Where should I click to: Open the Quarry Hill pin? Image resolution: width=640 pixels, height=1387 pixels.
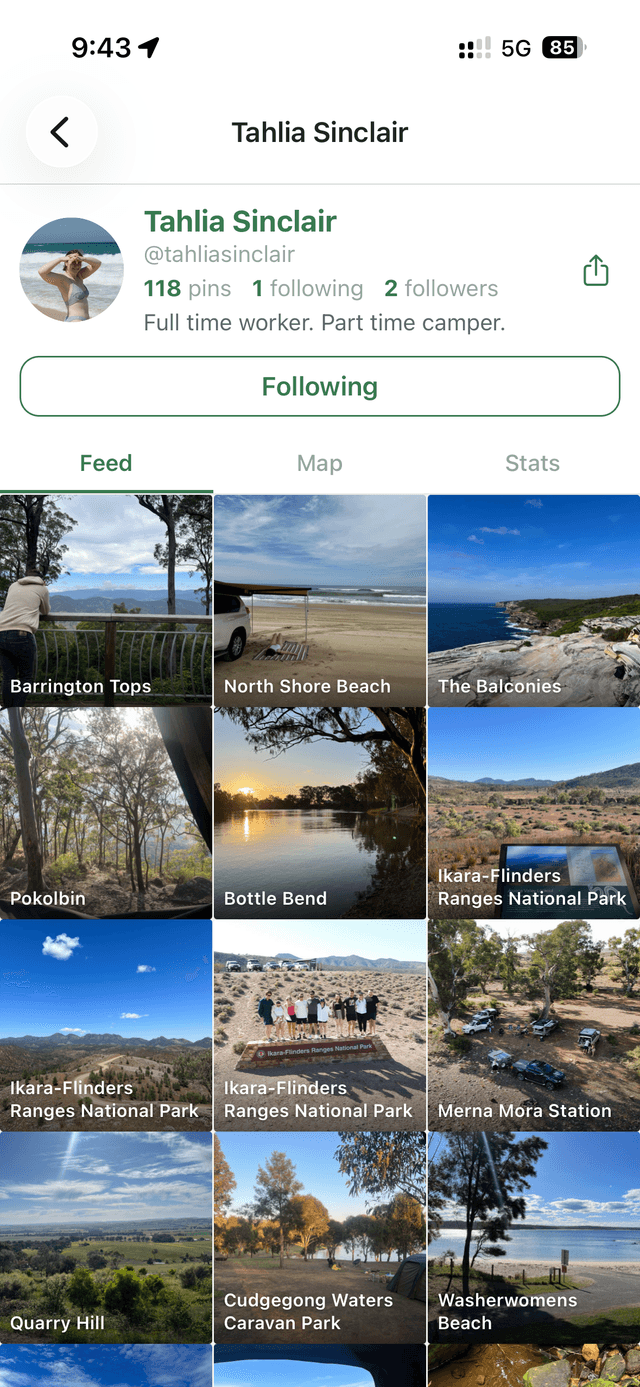pos(106,1238)
